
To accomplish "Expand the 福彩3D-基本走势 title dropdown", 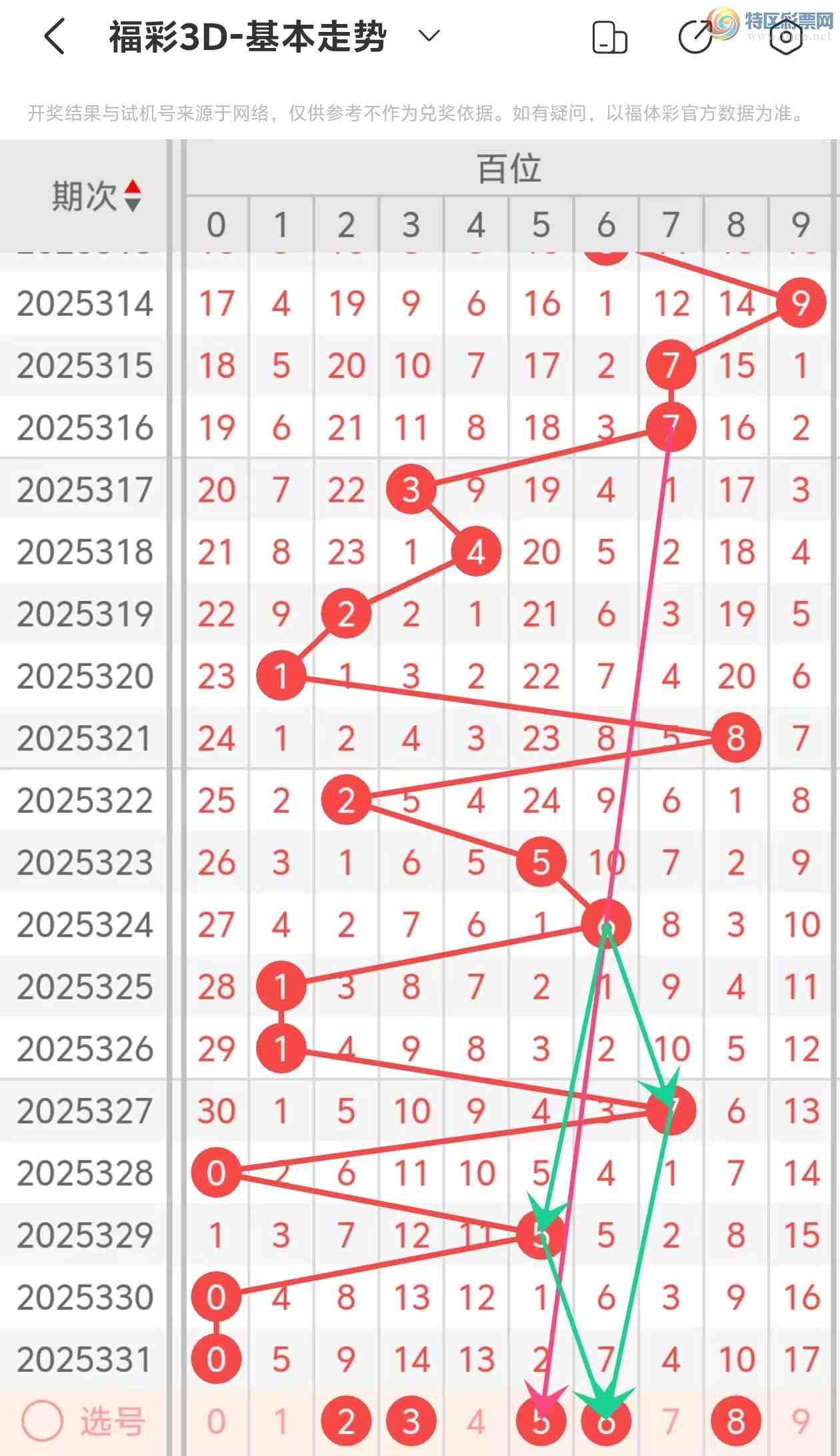I will [429, 35].
